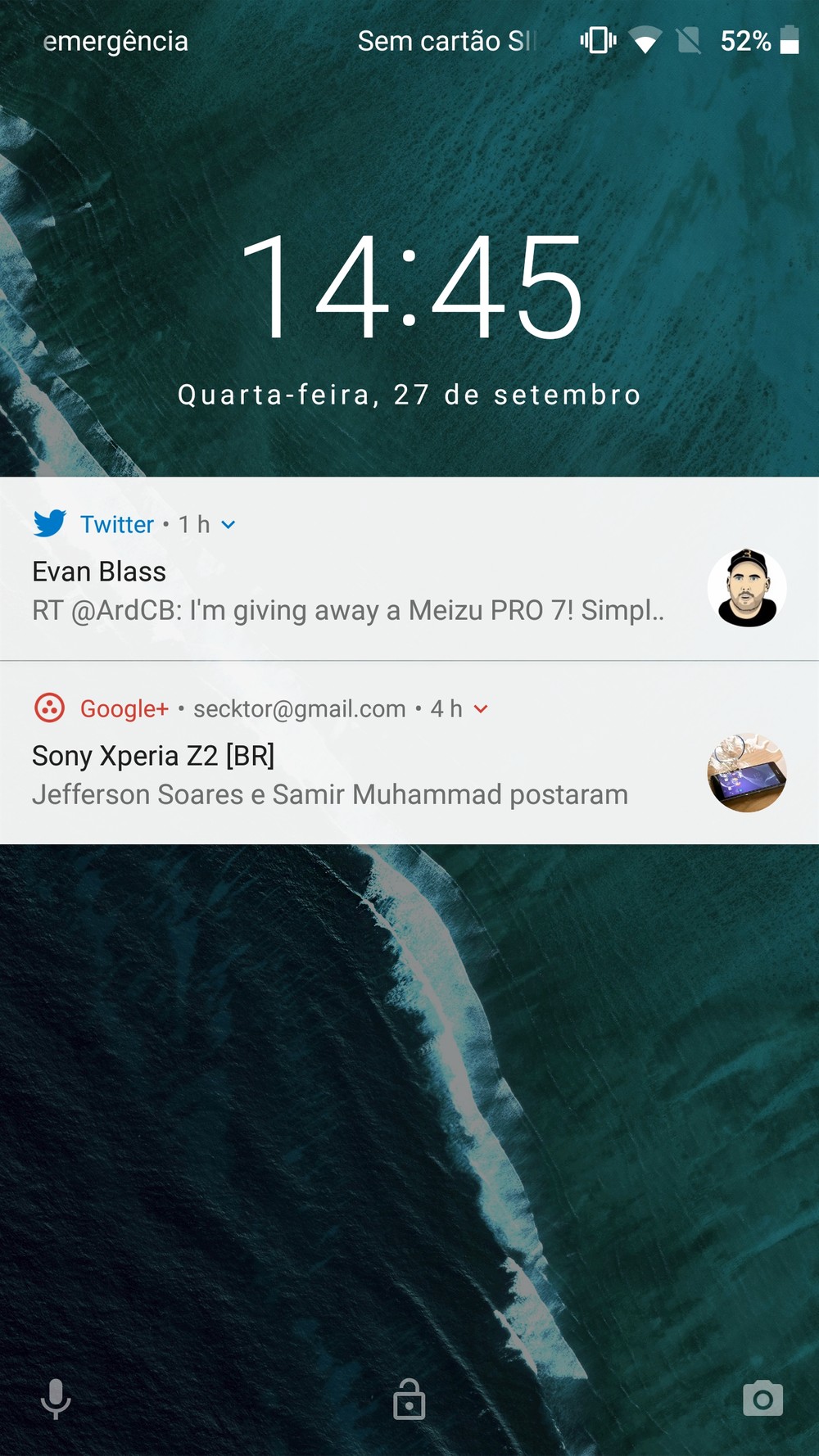Tap the emergência call button
This screenshot has height=1456, width=819.
(x=115, y=41)
